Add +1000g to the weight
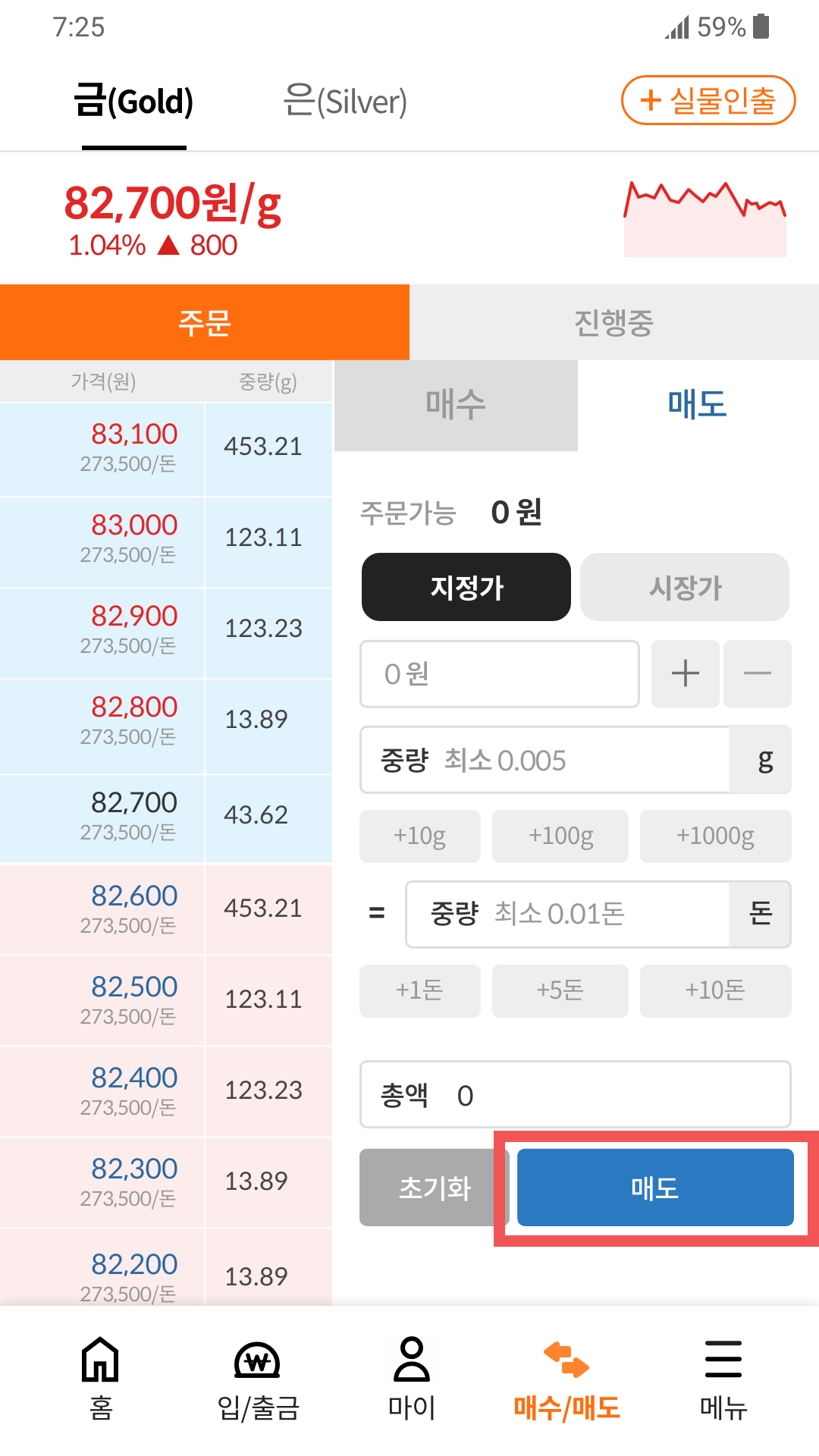The height and width of the screenshot is (1456, 819). pos(716,836)
